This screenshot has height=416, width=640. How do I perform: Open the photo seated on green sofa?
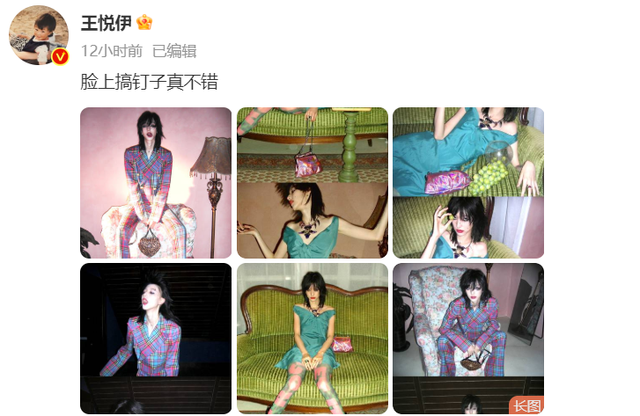(x=312, y=338)
